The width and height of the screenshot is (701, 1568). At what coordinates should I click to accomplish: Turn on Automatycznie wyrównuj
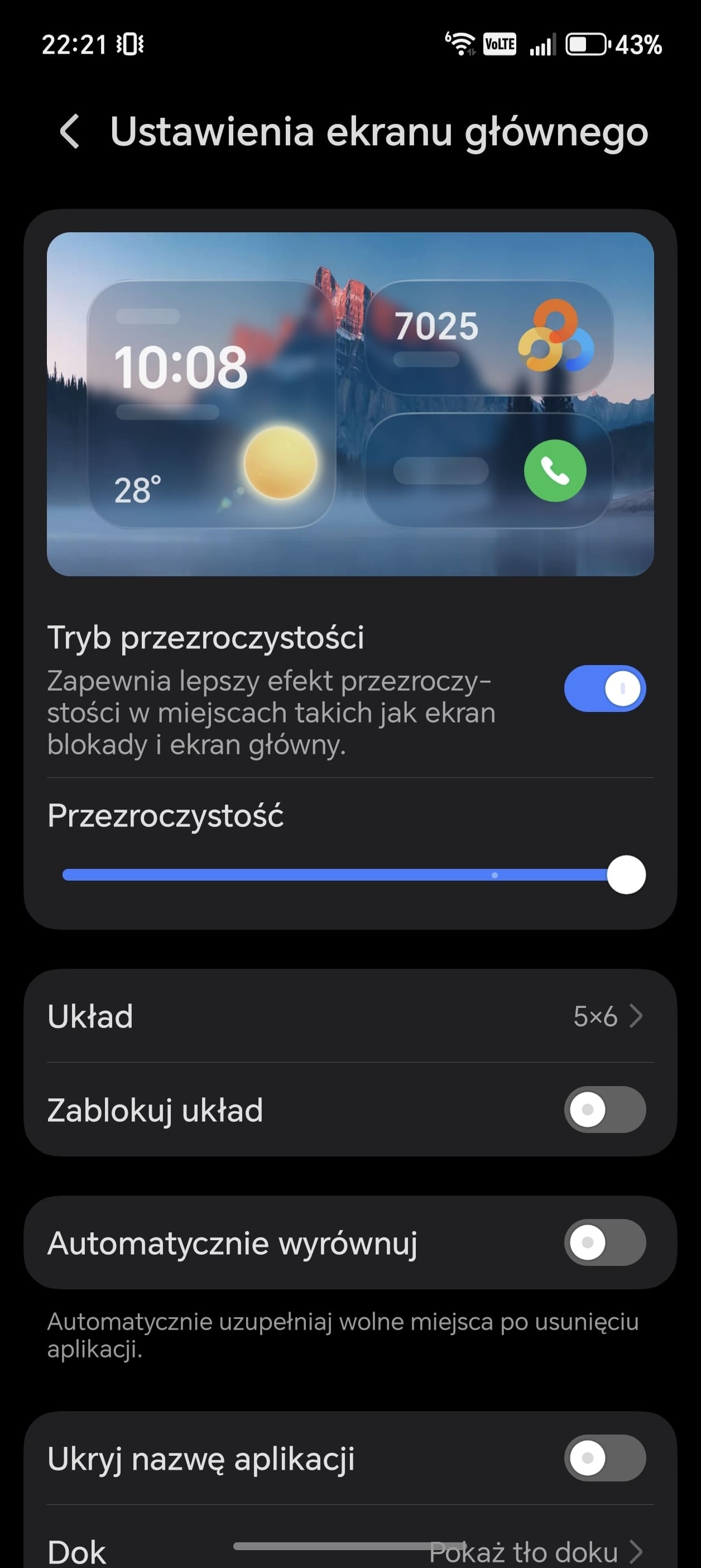point(604,1242)
